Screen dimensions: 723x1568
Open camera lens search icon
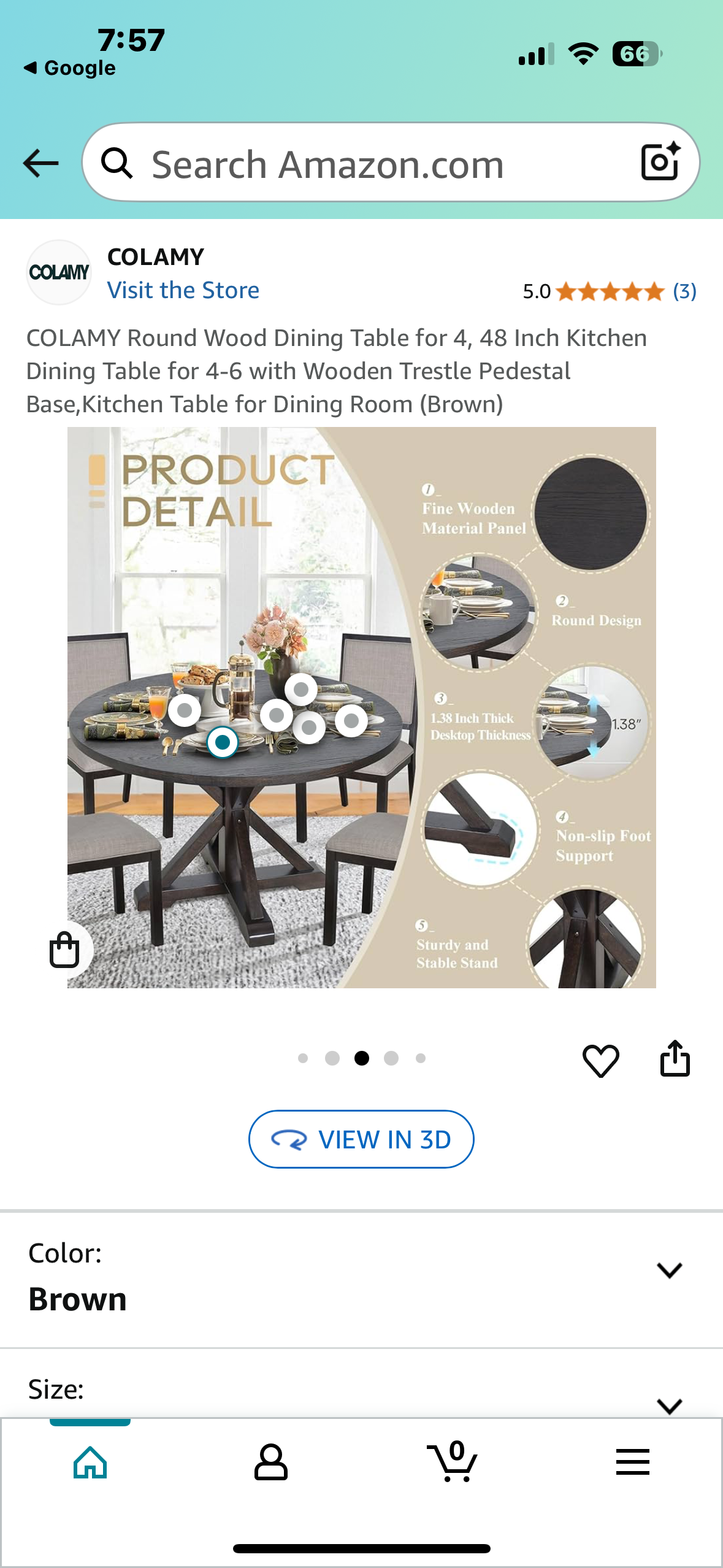pyautogui.click(x=660, y=163)
